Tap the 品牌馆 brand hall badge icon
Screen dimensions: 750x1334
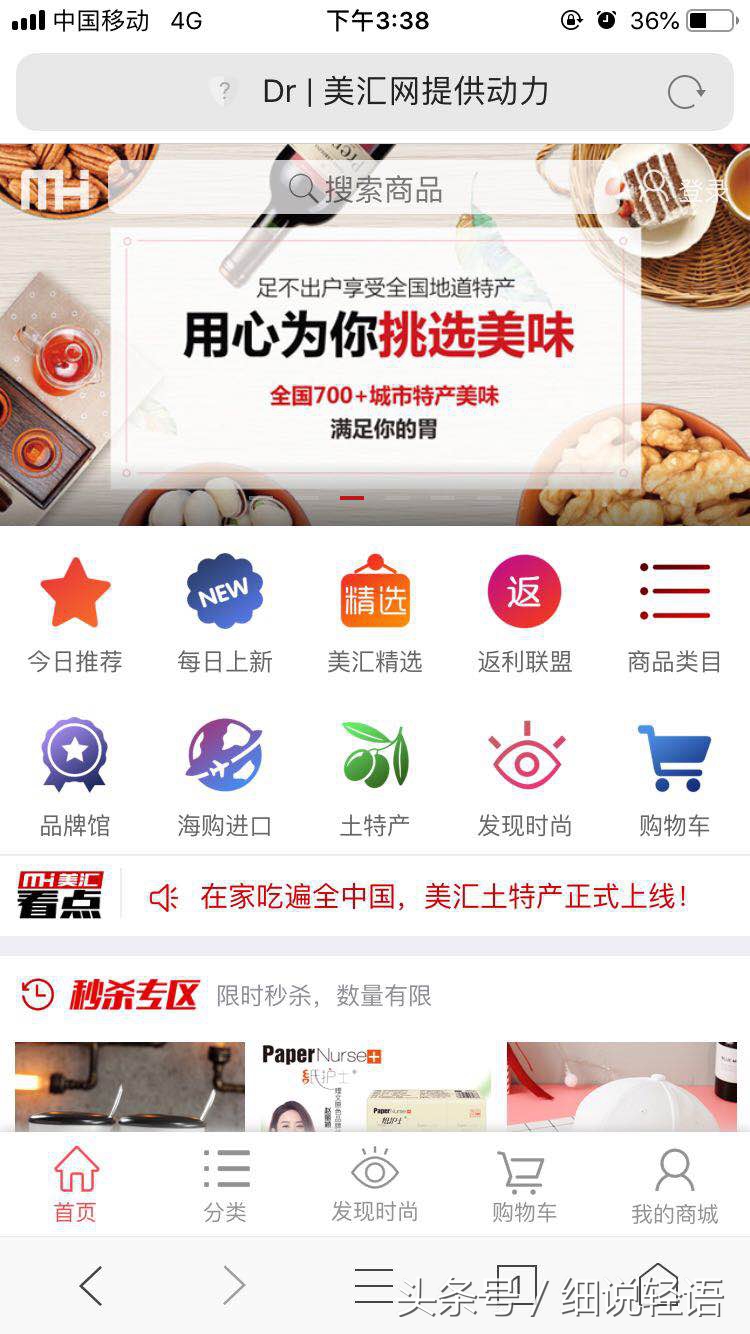75,755
